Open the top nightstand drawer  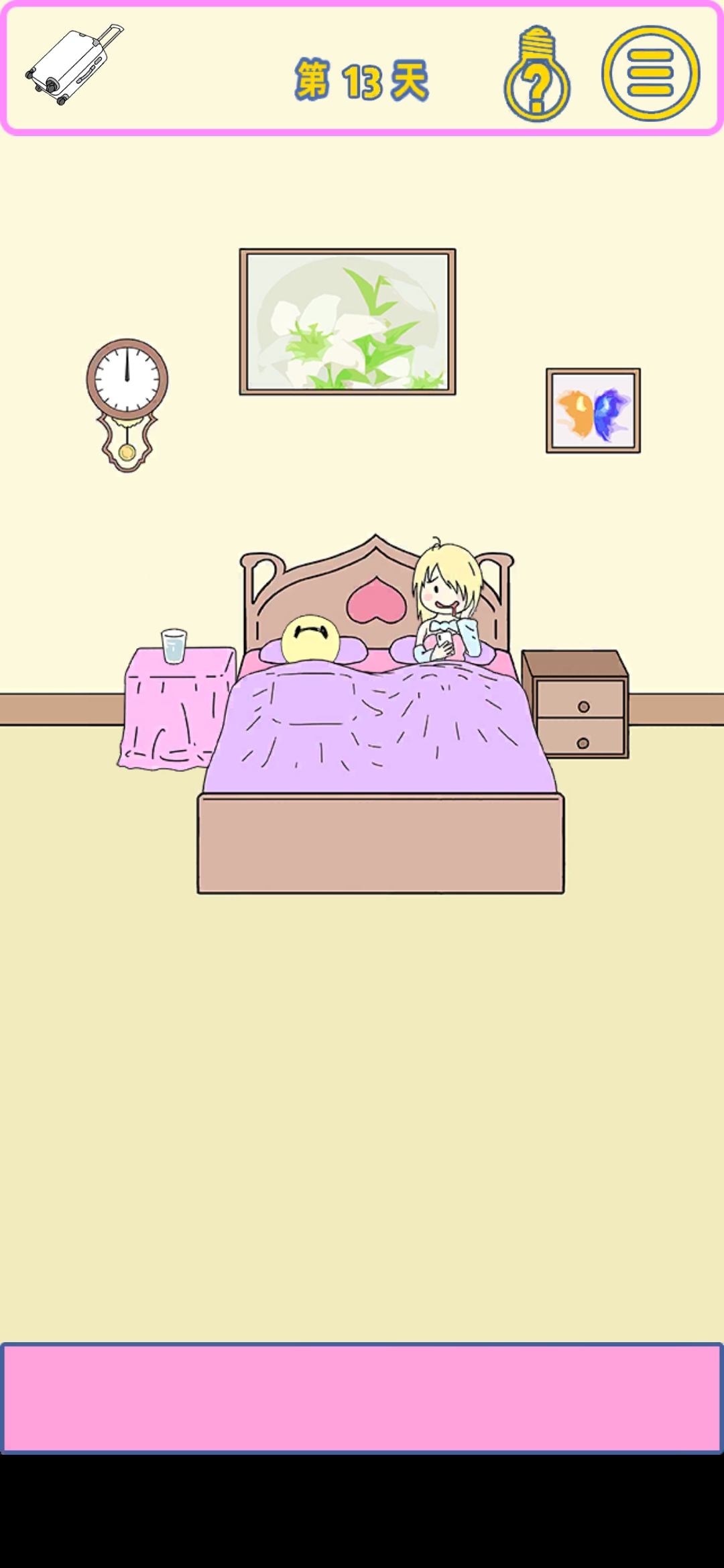click(x=582, y=700)
